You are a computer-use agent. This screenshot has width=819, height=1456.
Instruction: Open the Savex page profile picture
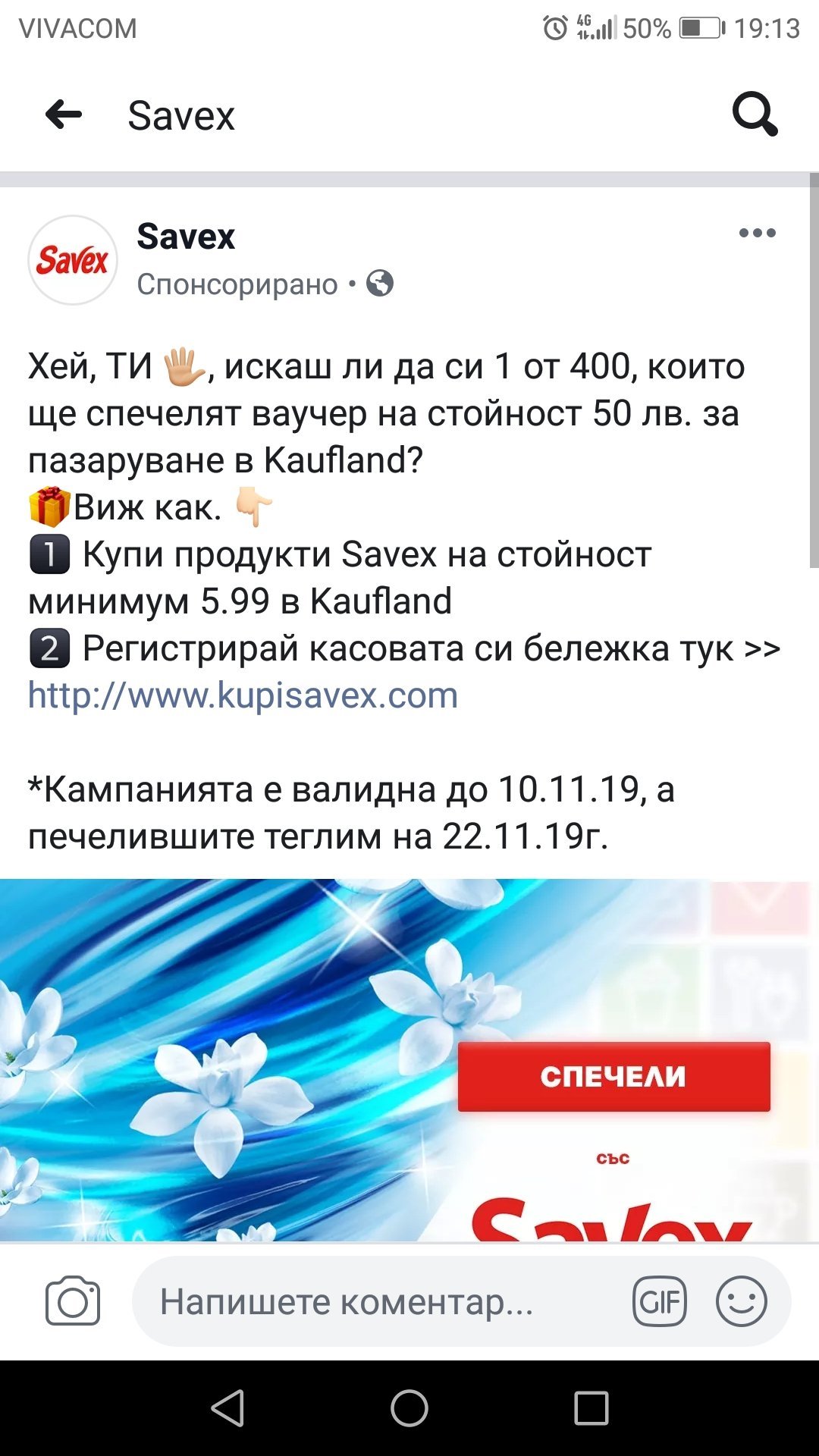pos(73,260)
